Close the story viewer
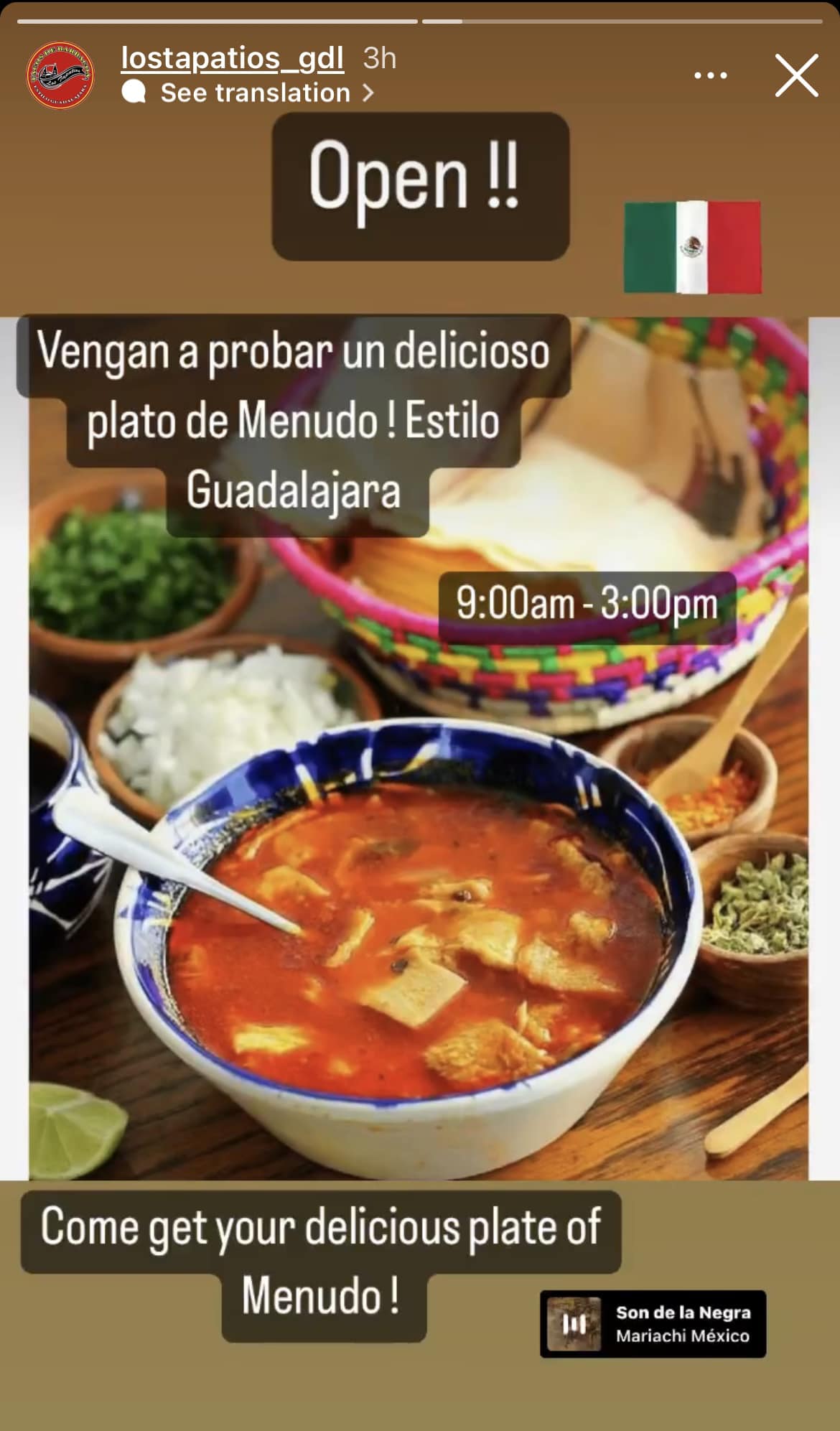Viewport: 840px width, 1431px height. click(796, 75)
